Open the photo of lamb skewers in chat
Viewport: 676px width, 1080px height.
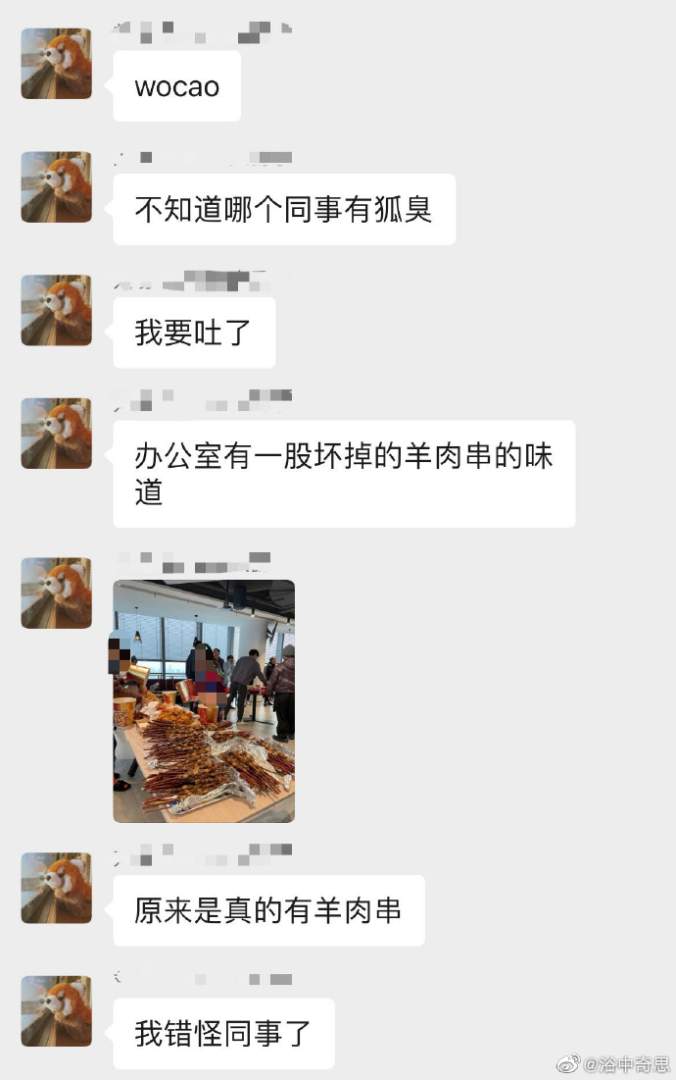203,701
